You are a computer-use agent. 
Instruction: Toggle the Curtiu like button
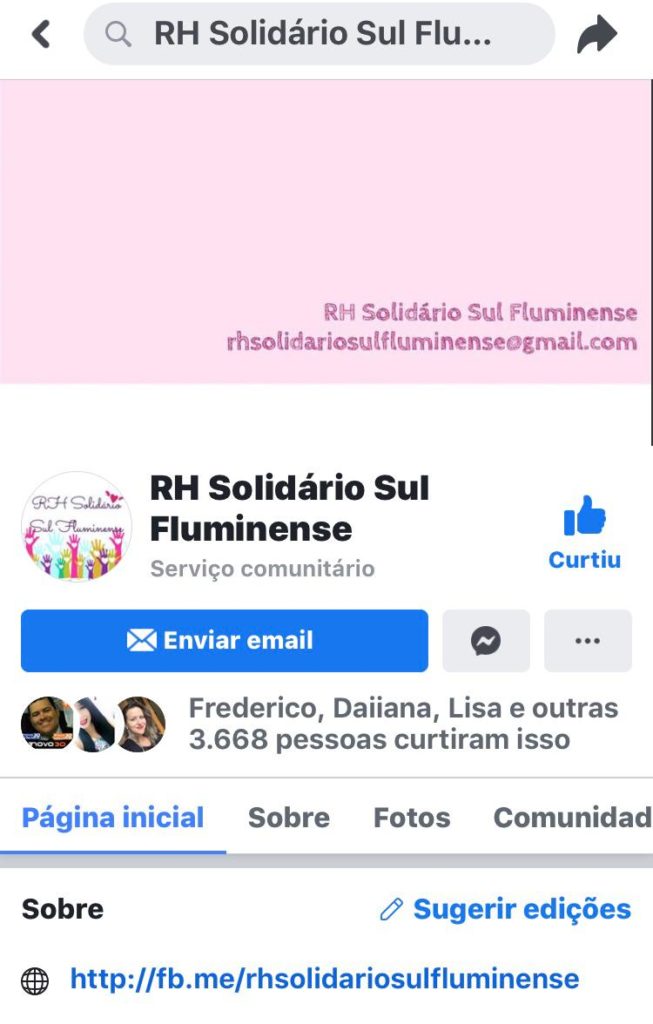pos(585,532)
